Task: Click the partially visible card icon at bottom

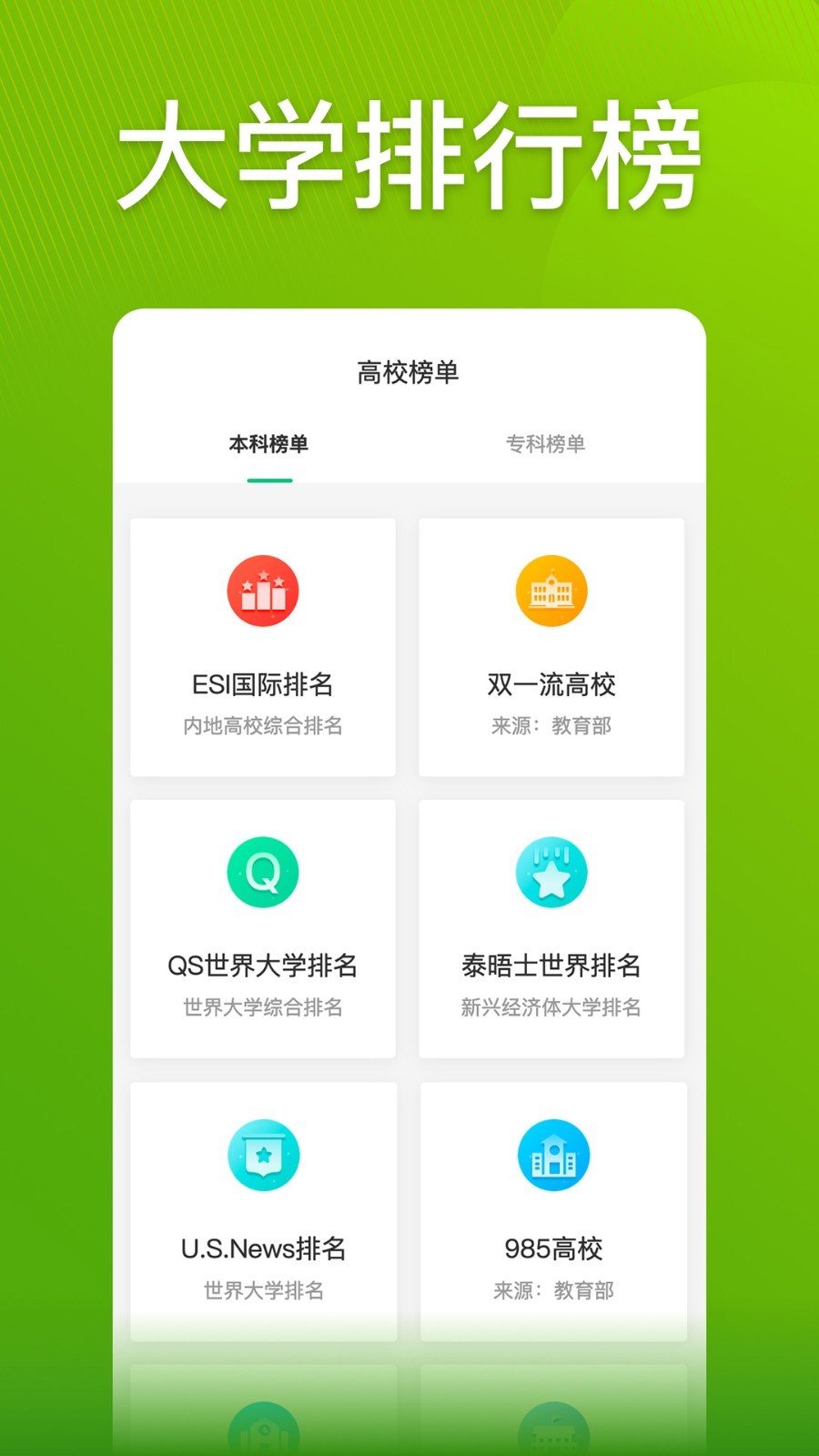Action: [262, 1429]
